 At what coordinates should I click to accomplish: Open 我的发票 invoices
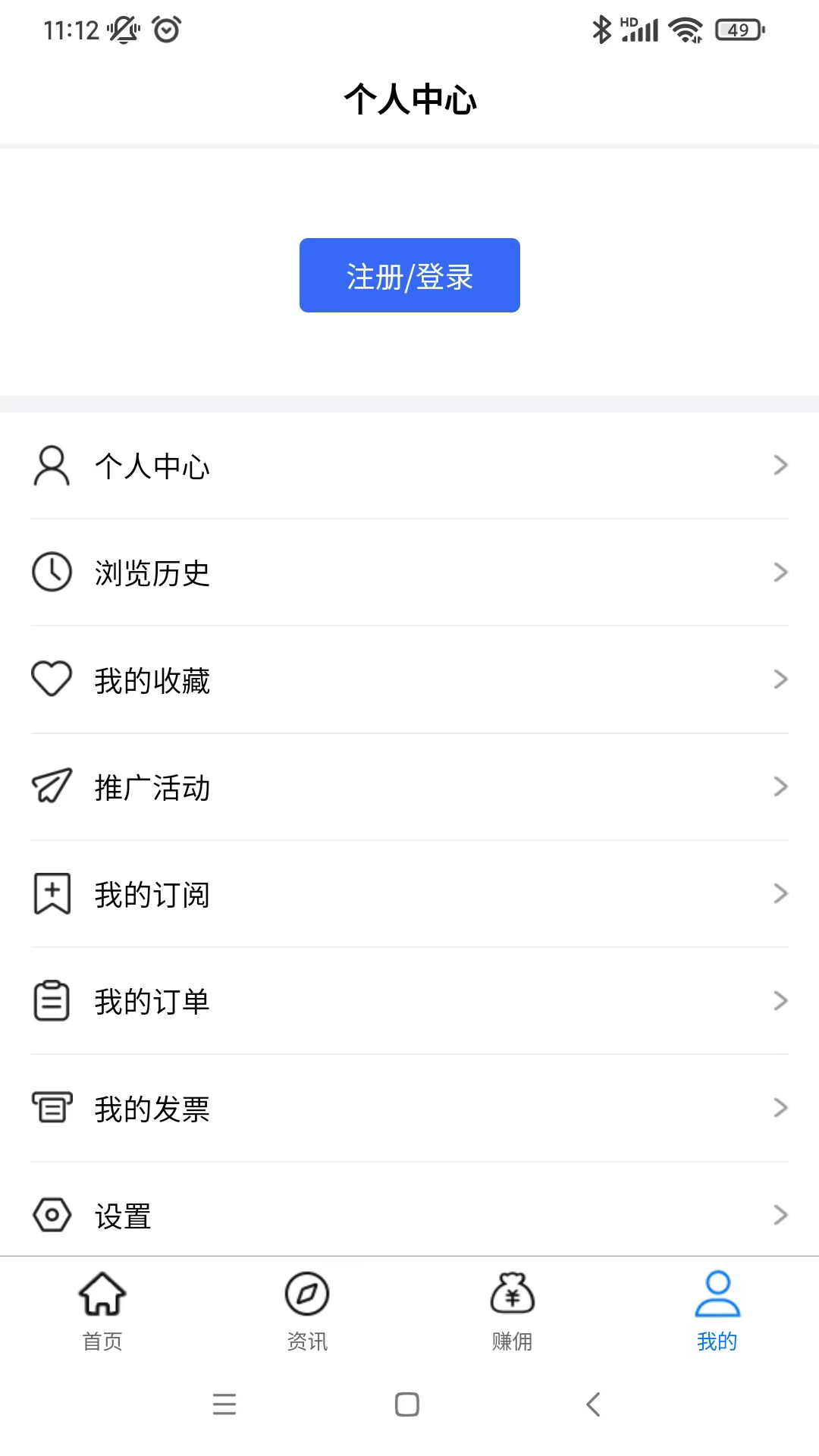click(x=409, y=1108)
